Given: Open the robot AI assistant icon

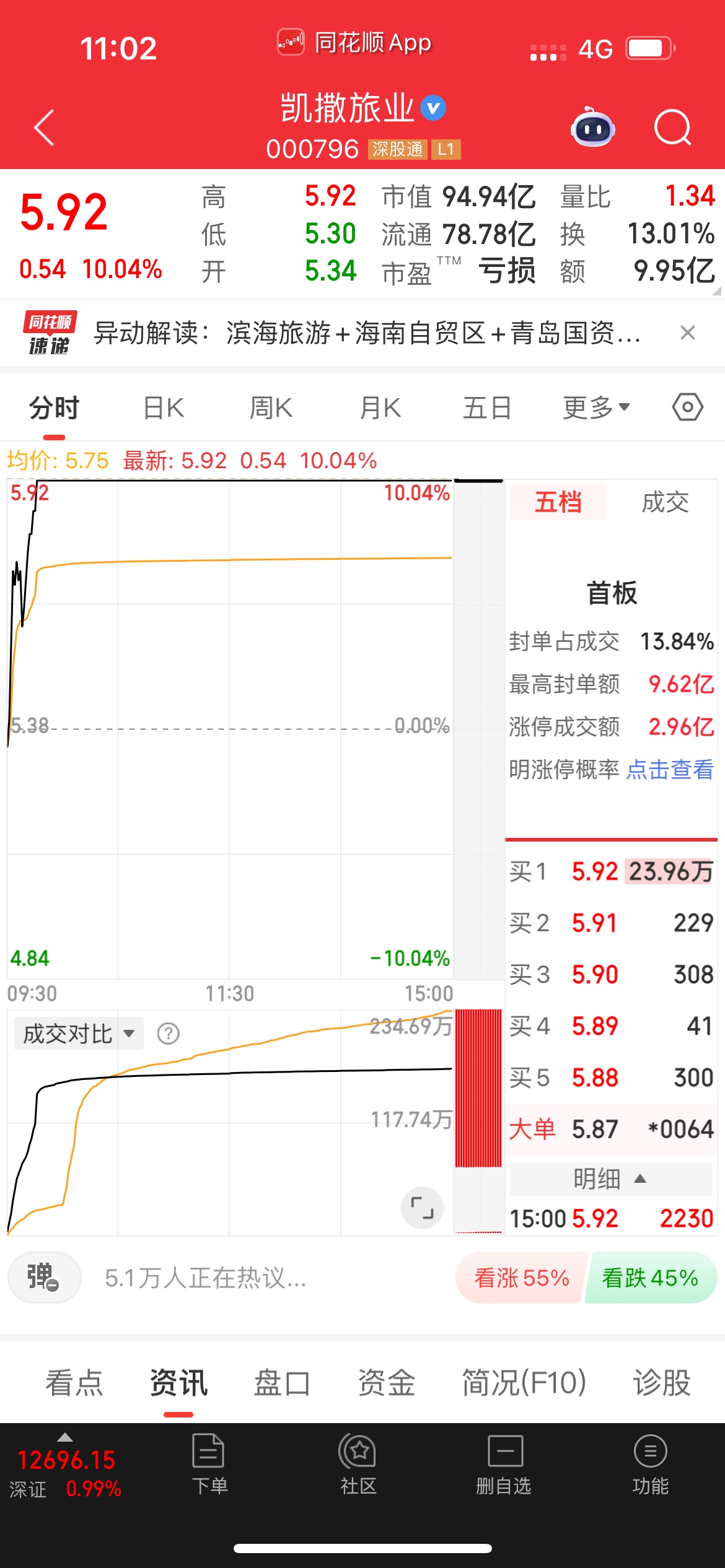Looking at the screenshot, I should (592, 128).
